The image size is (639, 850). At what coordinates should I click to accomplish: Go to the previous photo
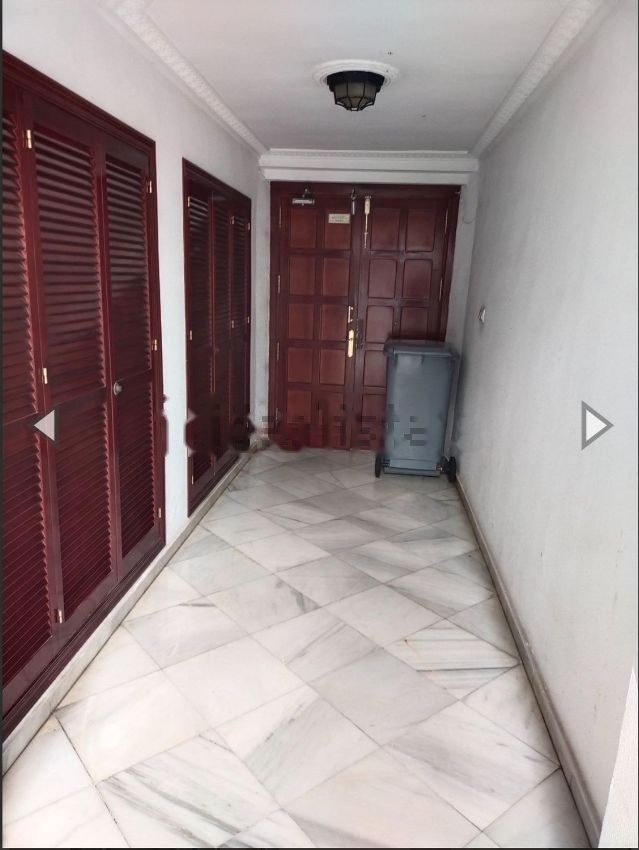(x=45, y=425)
